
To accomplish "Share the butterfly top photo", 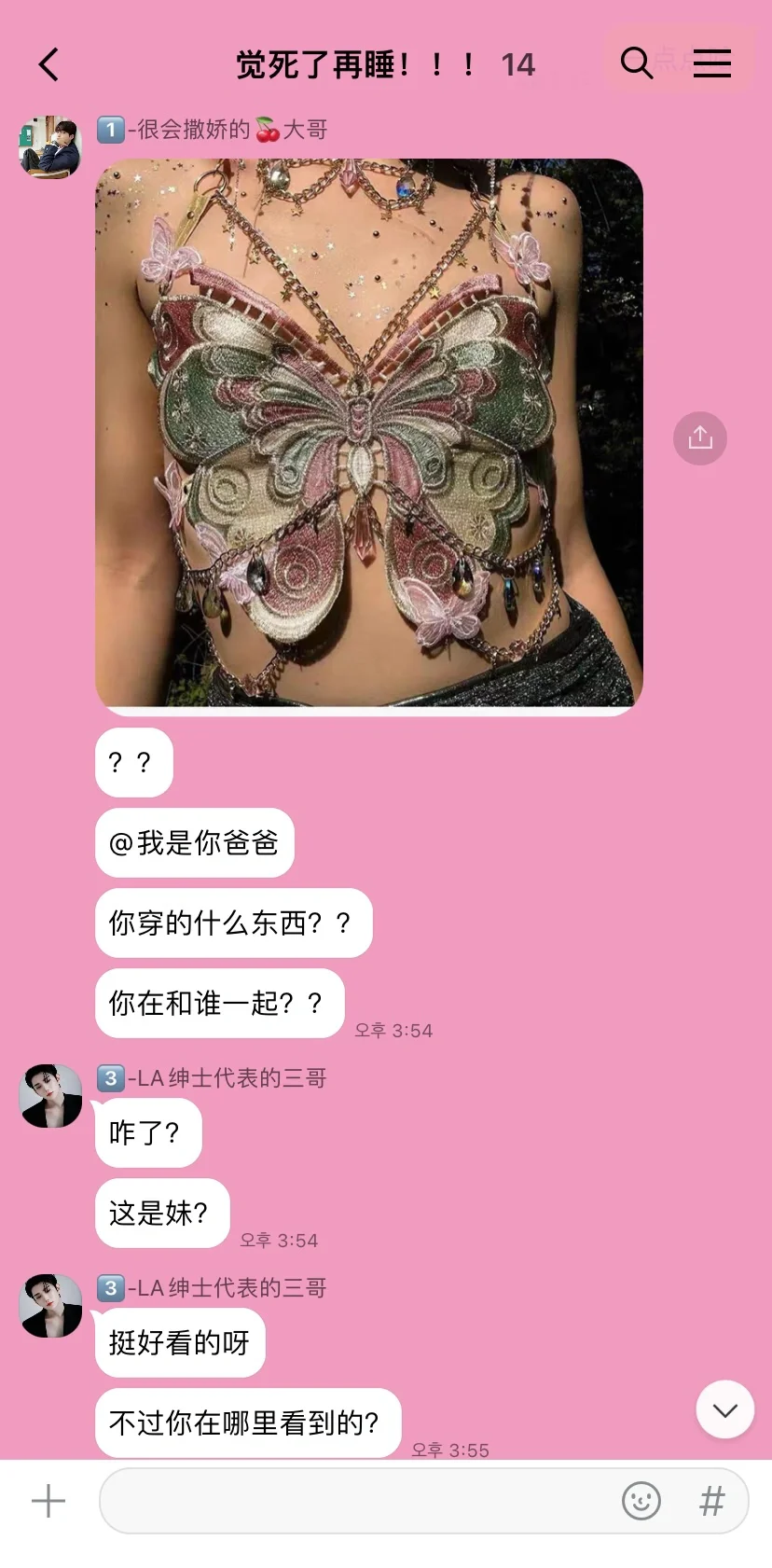I will (700, 438).
